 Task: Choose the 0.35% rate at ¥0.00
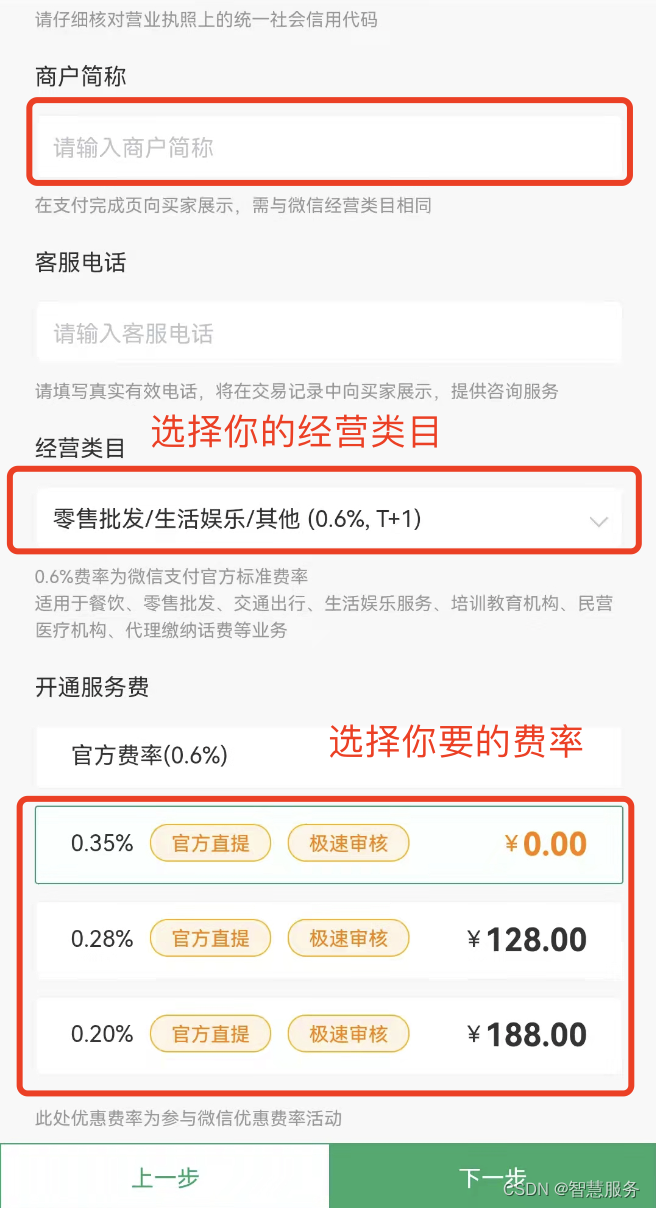click(328, 844)
